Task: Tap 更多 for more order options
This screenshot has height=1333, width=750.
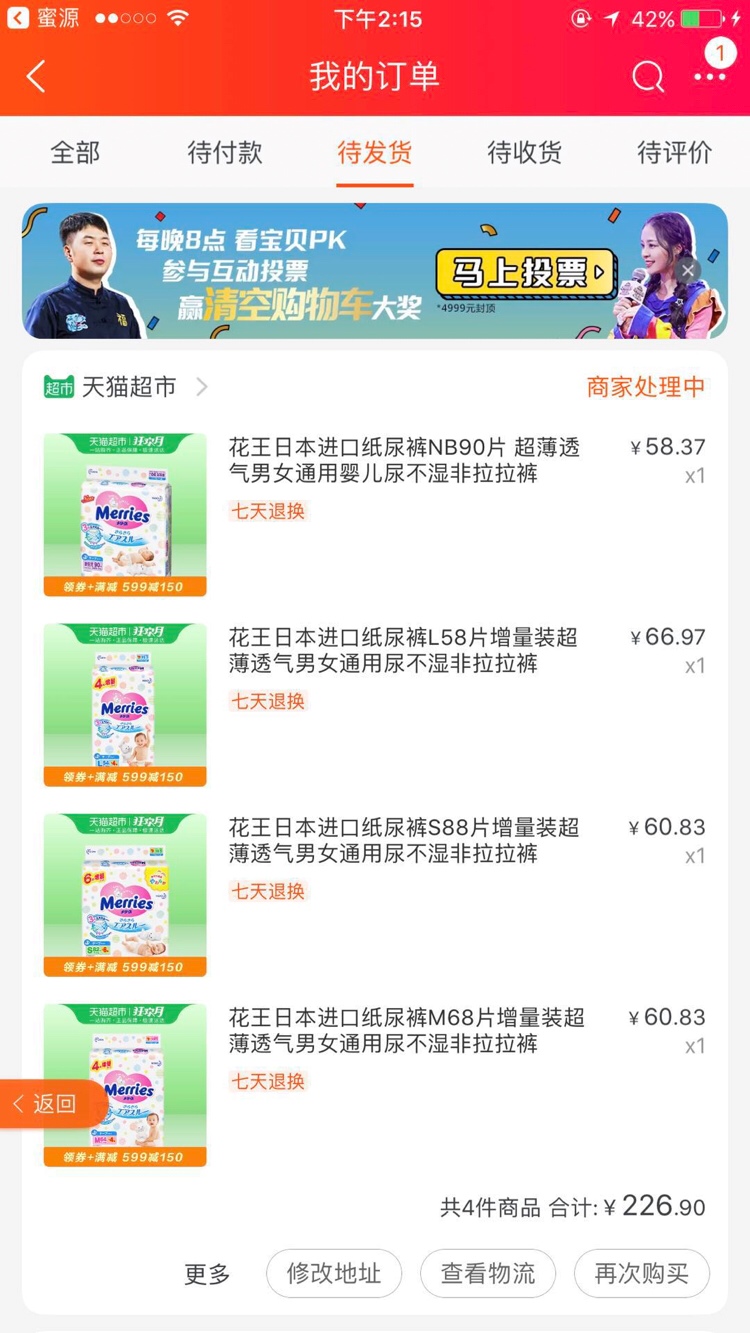Action: (207, 1274)
